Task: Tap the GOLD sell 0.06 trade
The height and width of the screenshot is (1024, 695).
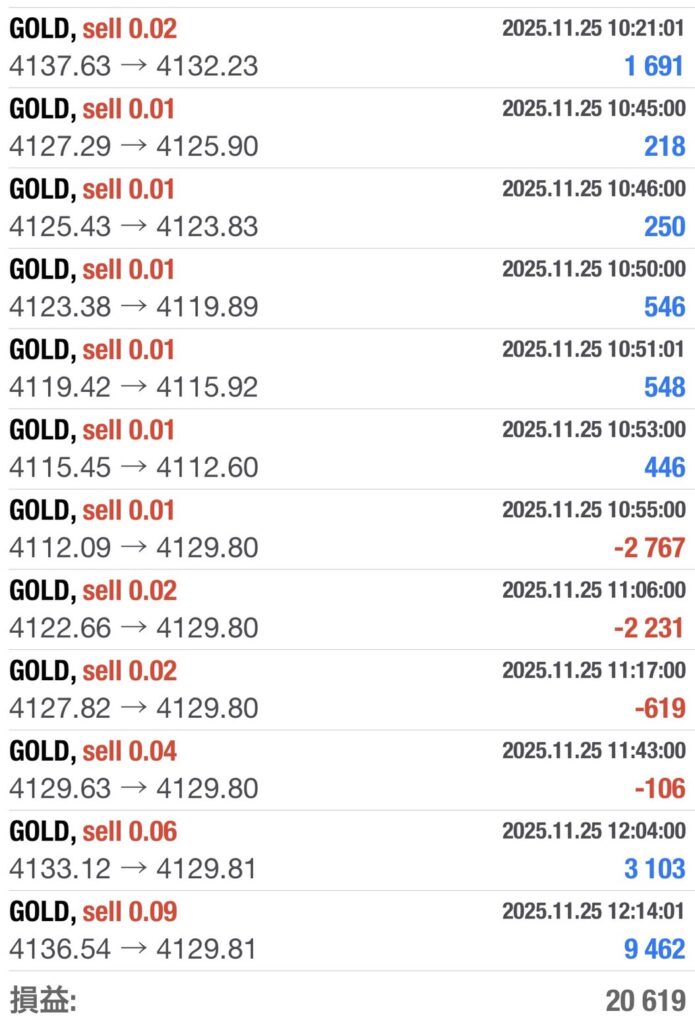Action: coord(347,849)
